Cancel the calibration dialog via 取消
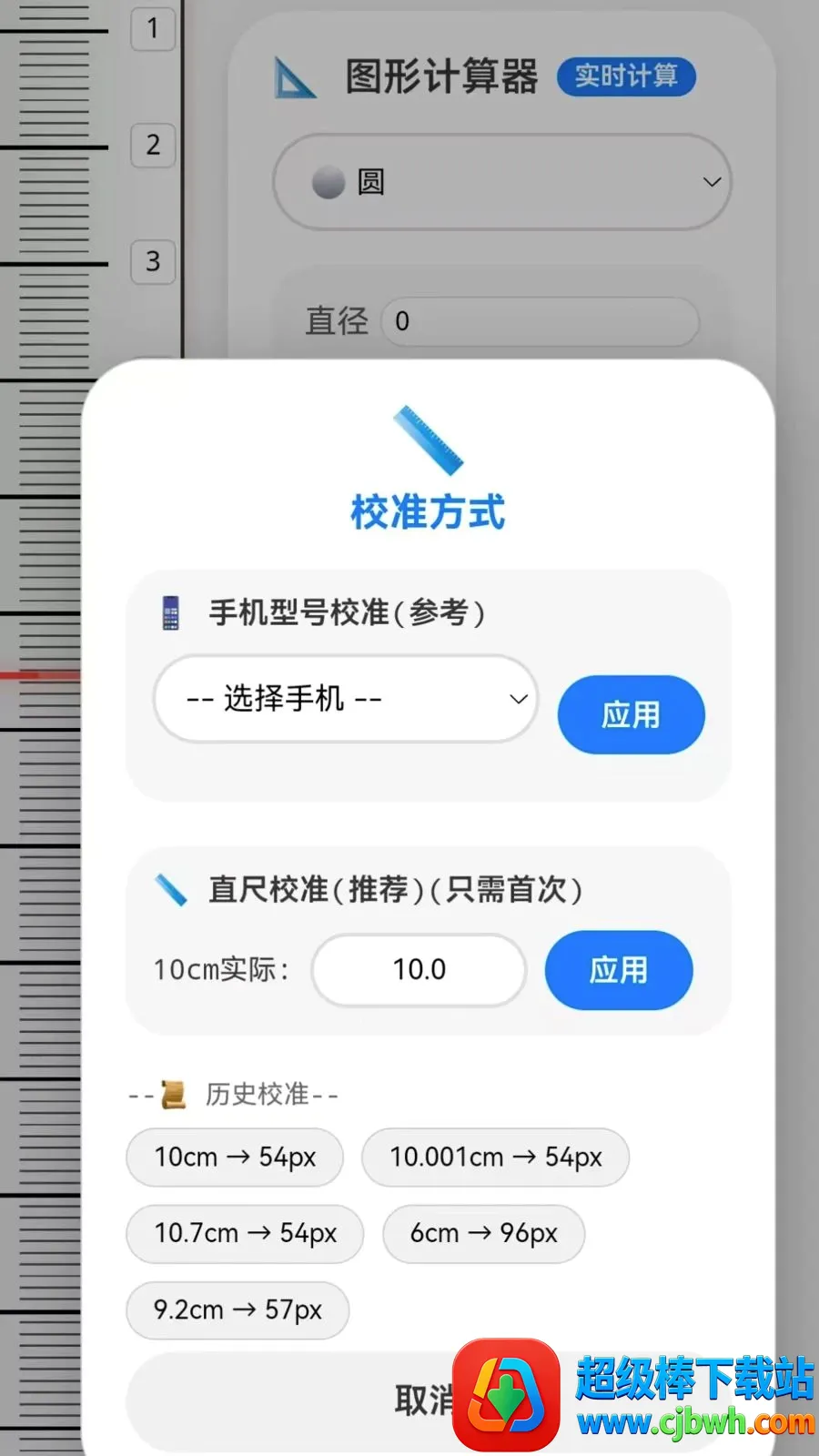 coord(428,1400)
